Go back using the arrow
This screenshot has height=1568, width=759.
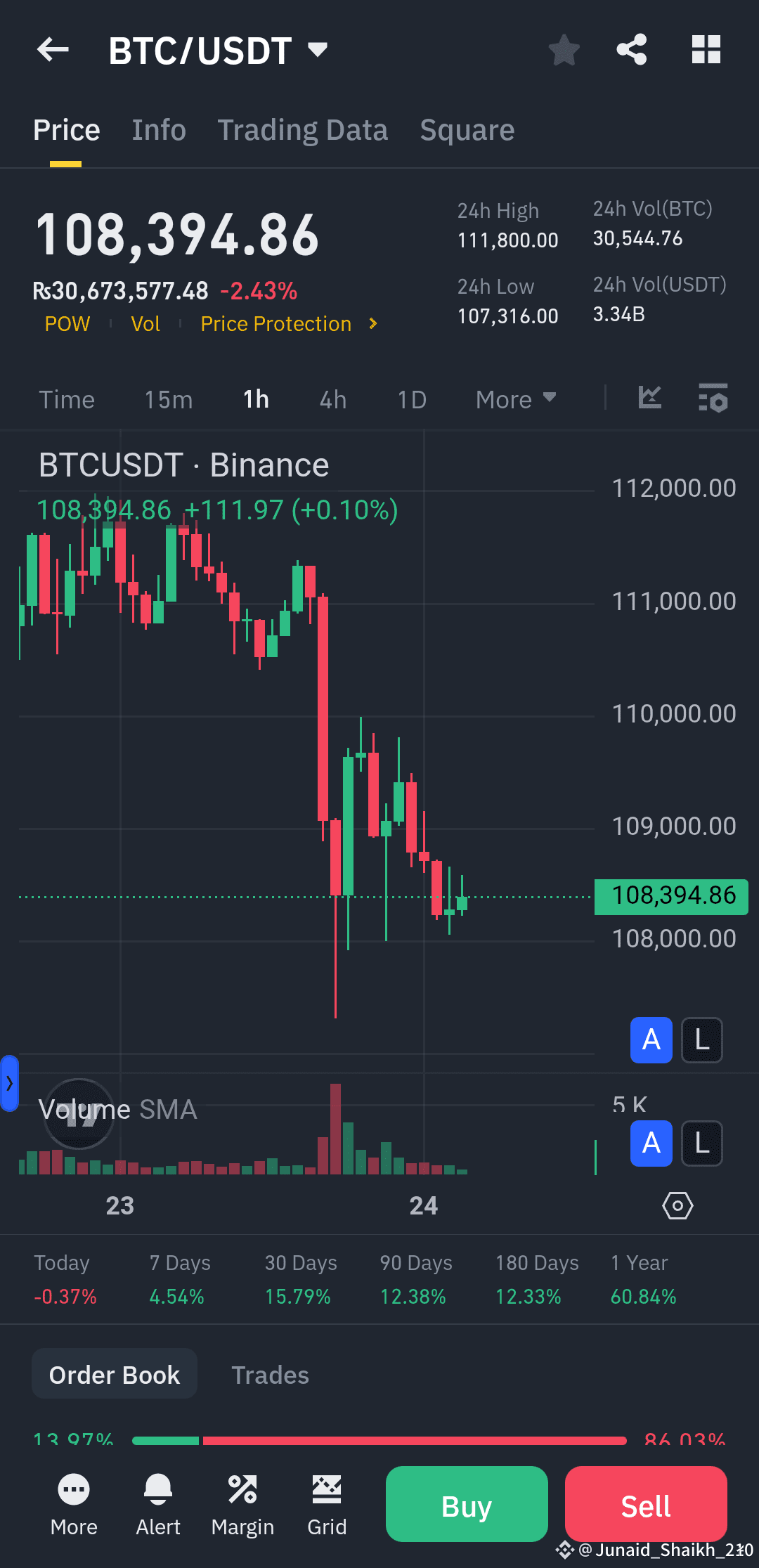point(53,50)
